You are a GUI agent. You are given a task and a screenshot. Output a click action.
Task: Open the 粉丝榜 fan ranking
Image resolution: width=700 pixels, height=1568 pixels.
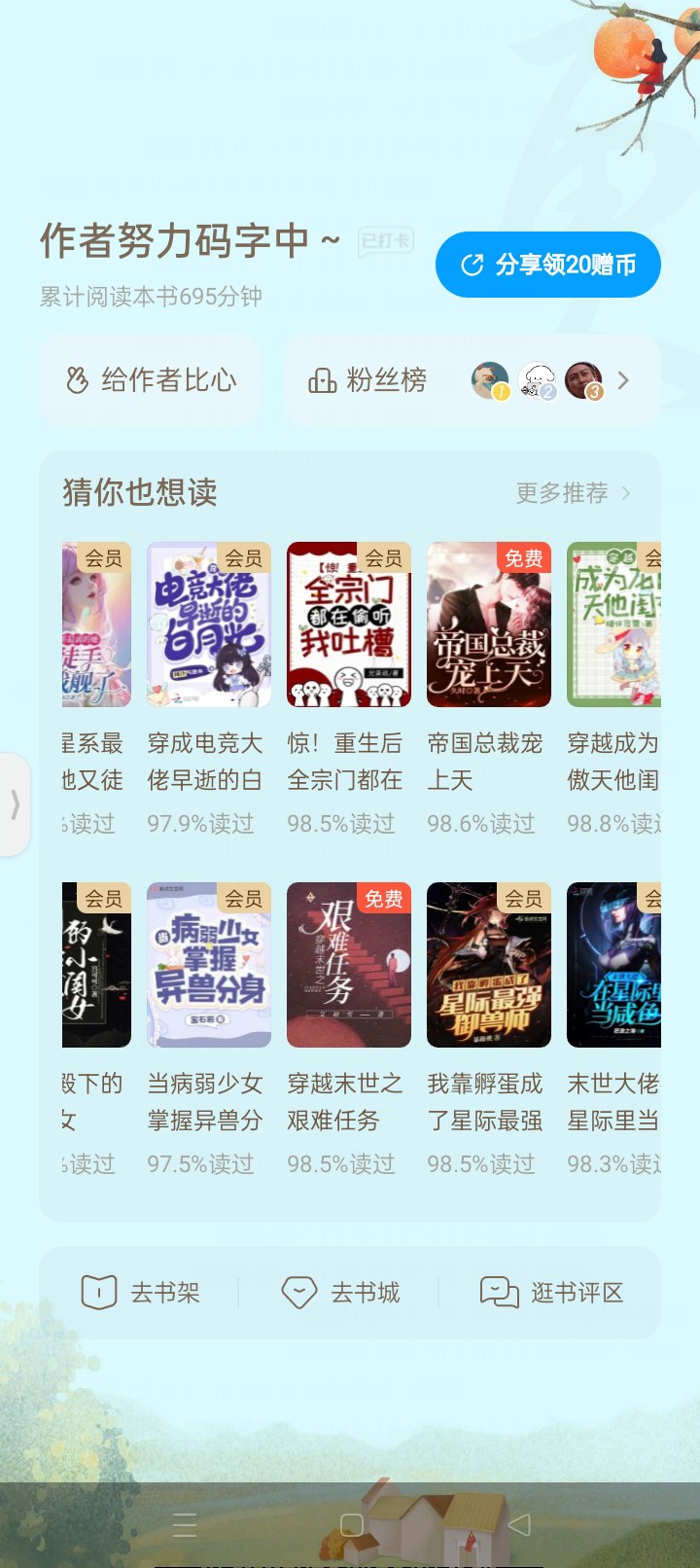point(472,380)
